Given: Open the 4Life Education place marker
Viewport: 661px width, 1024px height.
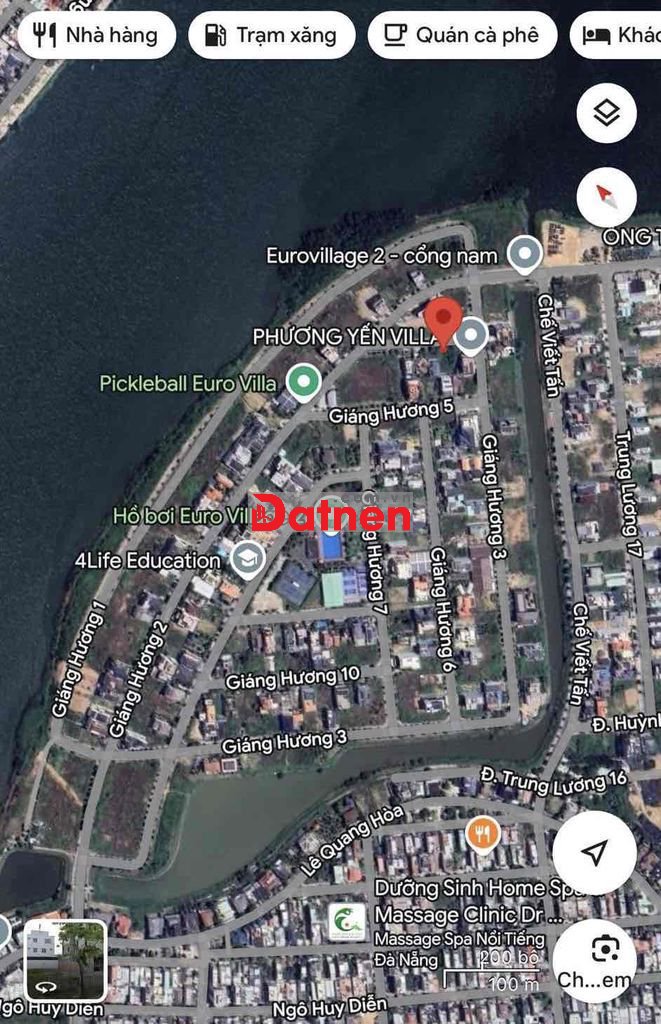Looking at the screenshot, I should pos(247,559).
